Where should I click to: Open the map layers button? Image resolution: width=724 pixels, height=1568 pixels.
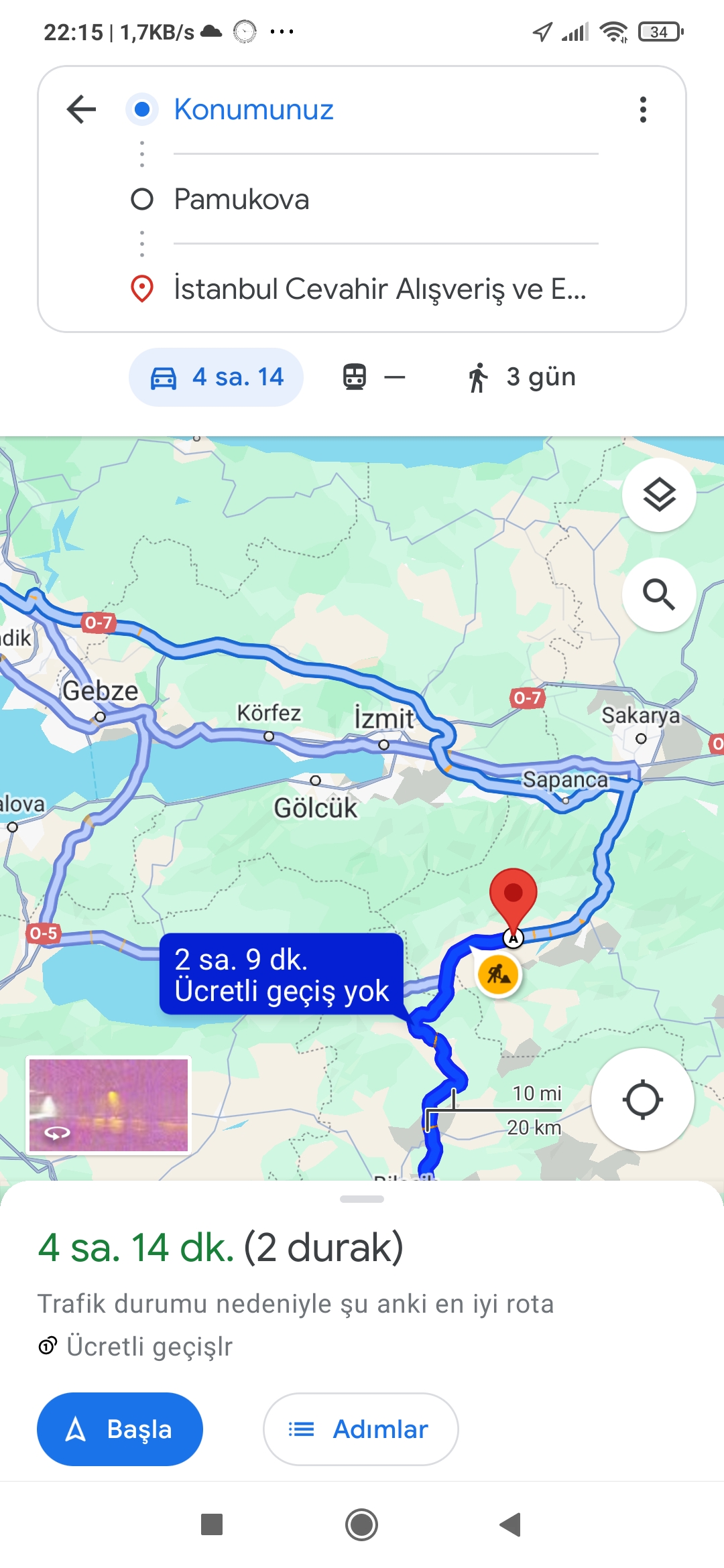click(x=659, y=495)
